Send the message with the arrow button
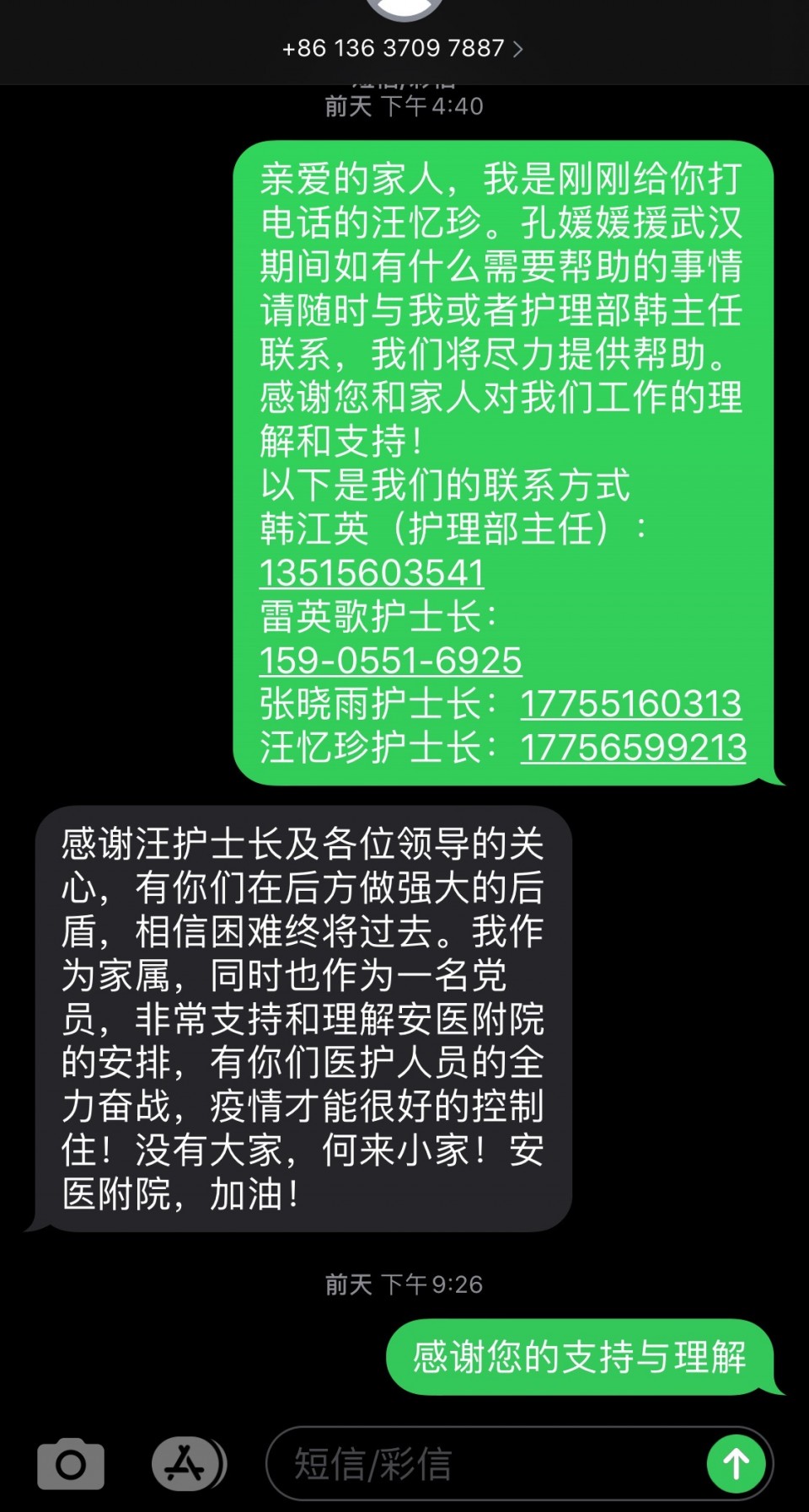 coord(736,1464)
